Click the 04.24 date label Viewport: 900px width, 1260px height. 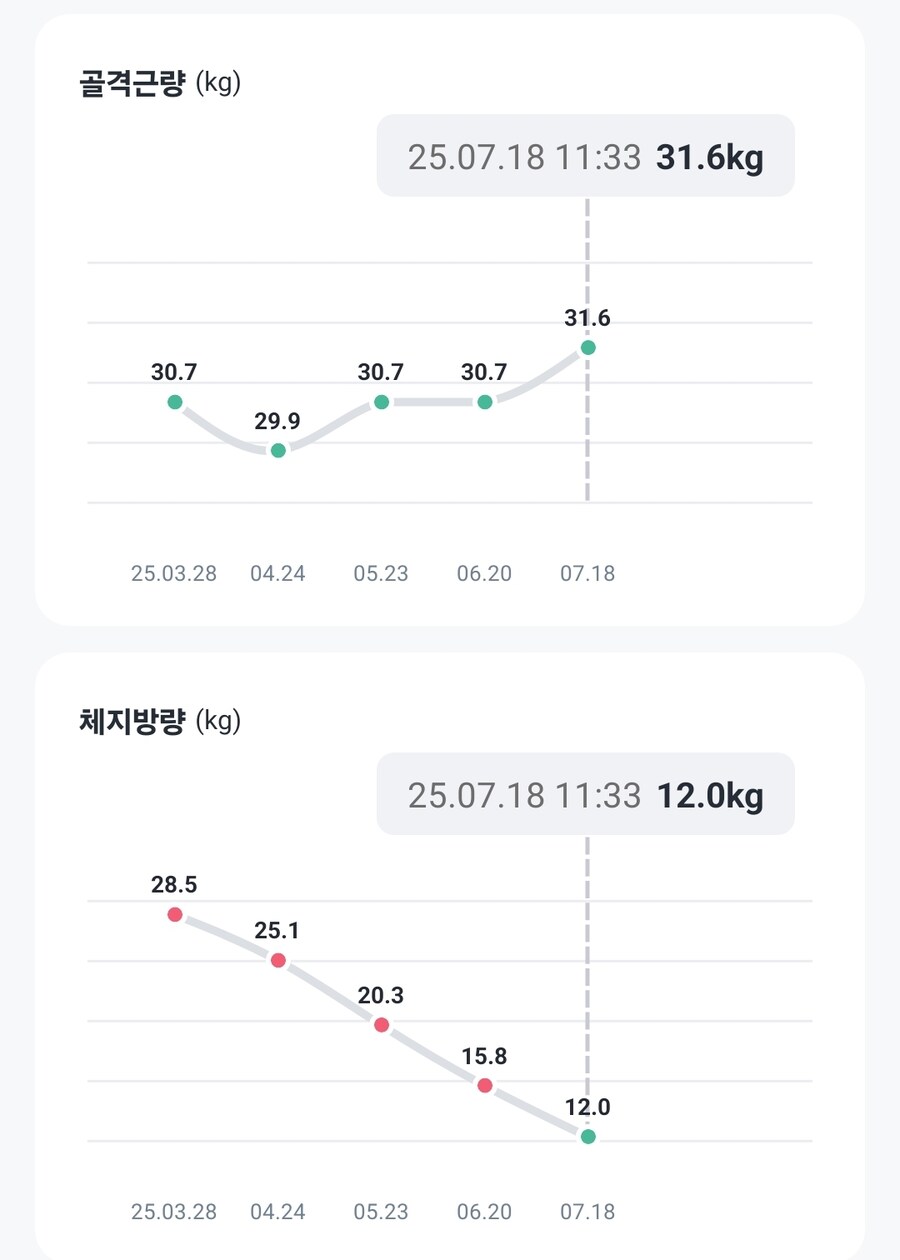[279, 573]
